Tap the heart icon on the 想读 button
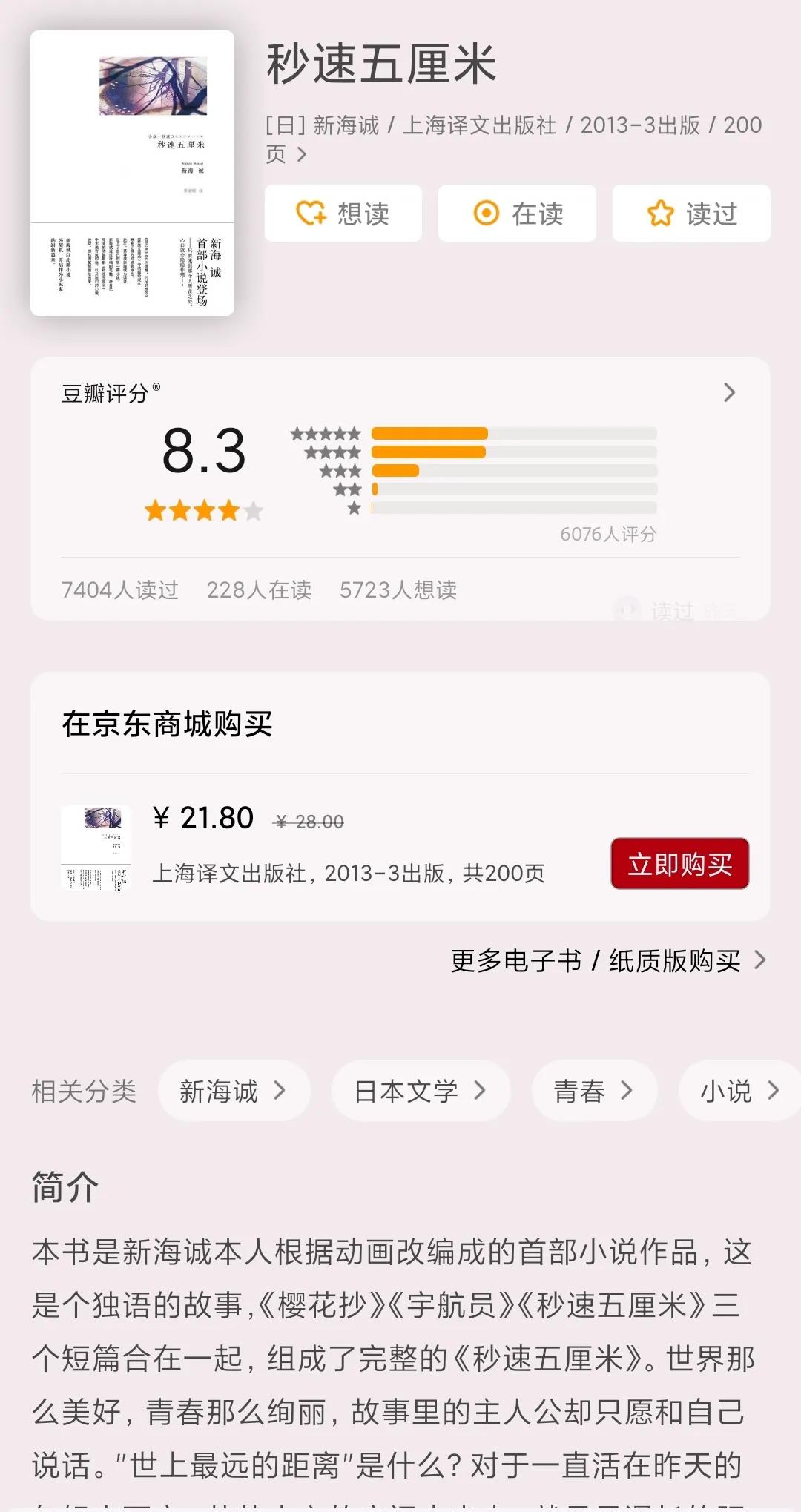The width and height of the screenshot is (801, 1512). coord(309,214)
